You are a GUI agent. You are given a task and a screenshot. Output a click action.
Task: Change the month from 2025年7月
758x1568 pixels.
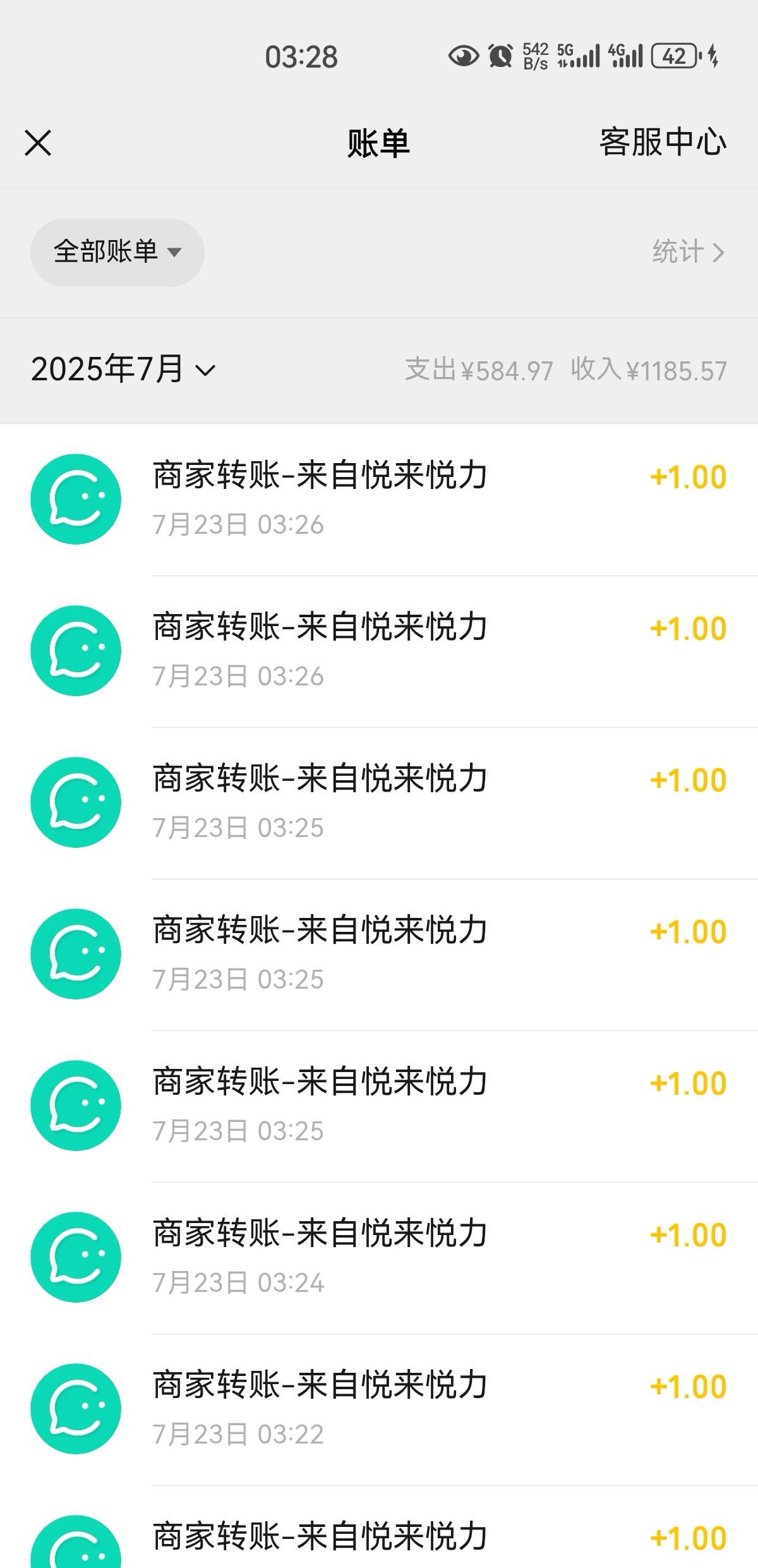tap(123, 370)
